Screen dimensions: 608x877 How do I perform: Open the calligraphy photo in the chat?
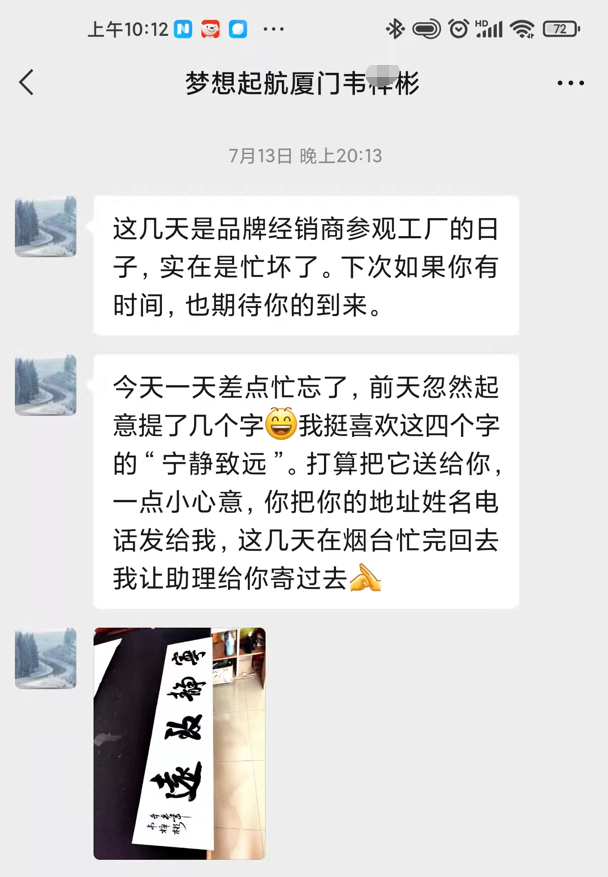point(180,743)
